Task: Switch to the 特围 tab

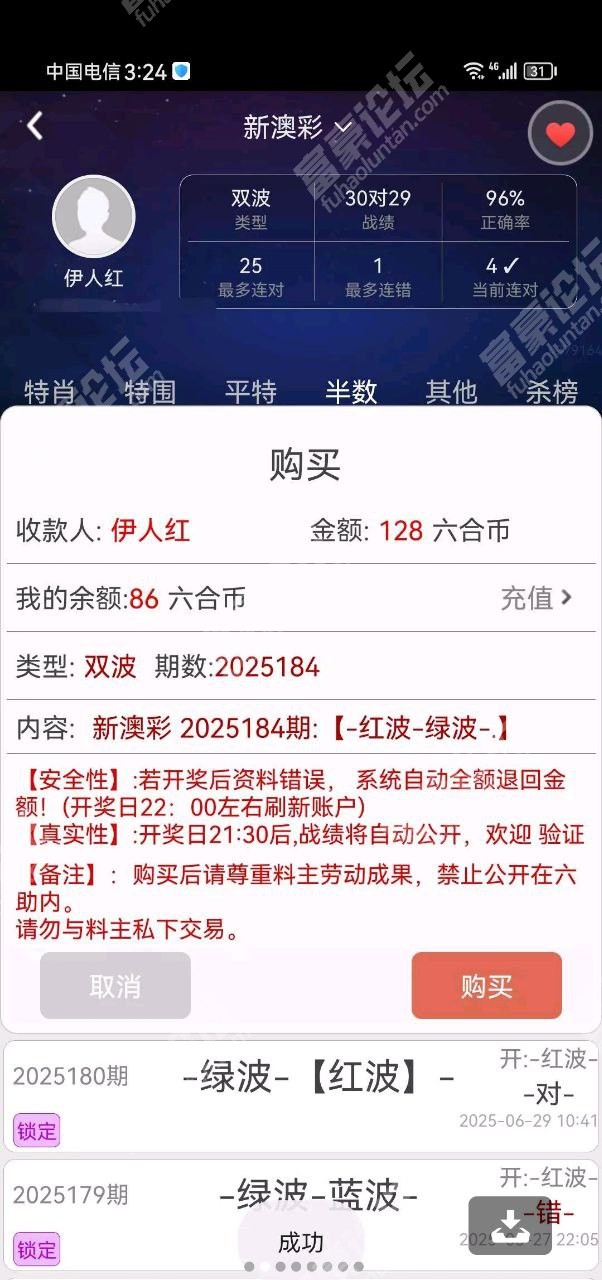Action: click(x=150, y=391)
